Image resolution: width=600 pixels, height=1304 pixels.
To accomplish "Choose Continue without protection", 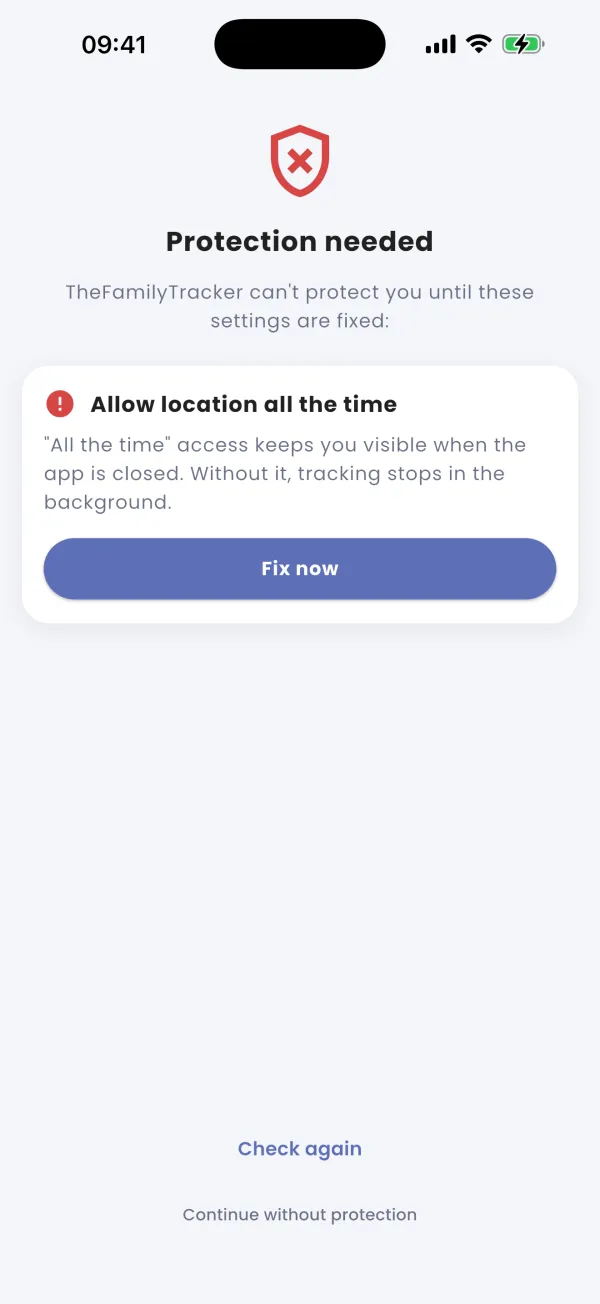I will point(300,1215).
